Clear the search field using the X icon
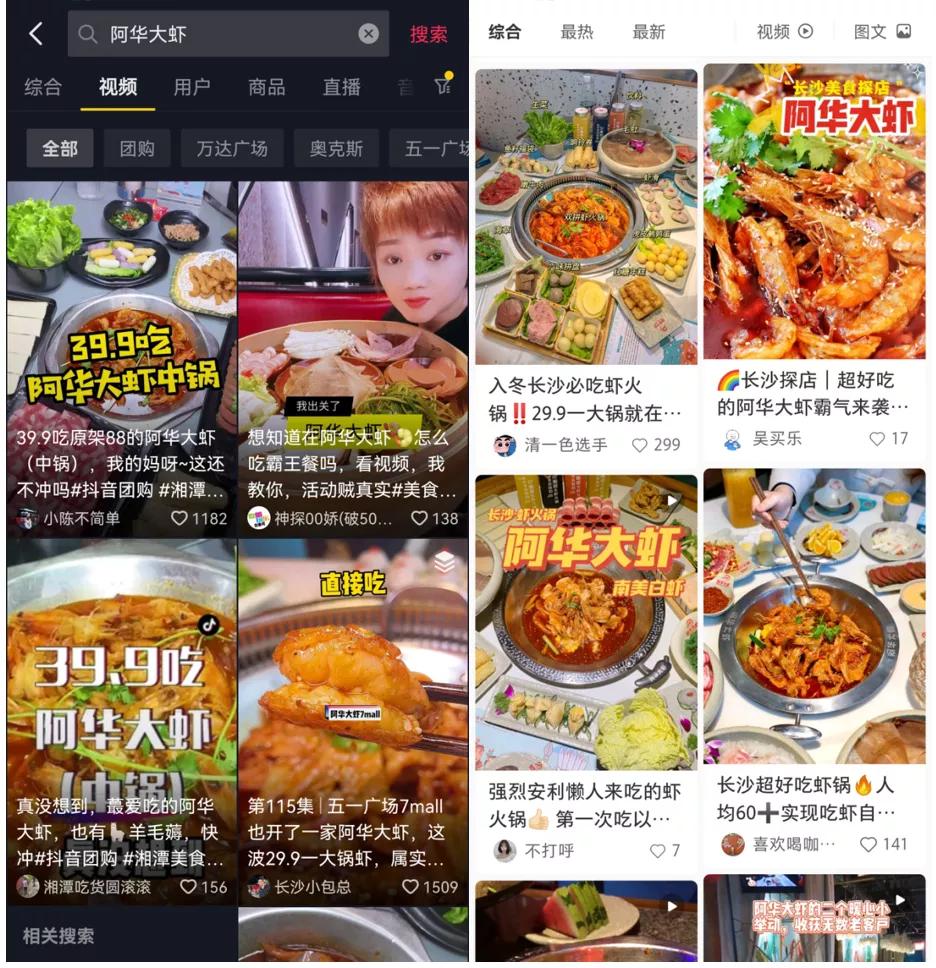936x968 pixels. click(368, 33)
